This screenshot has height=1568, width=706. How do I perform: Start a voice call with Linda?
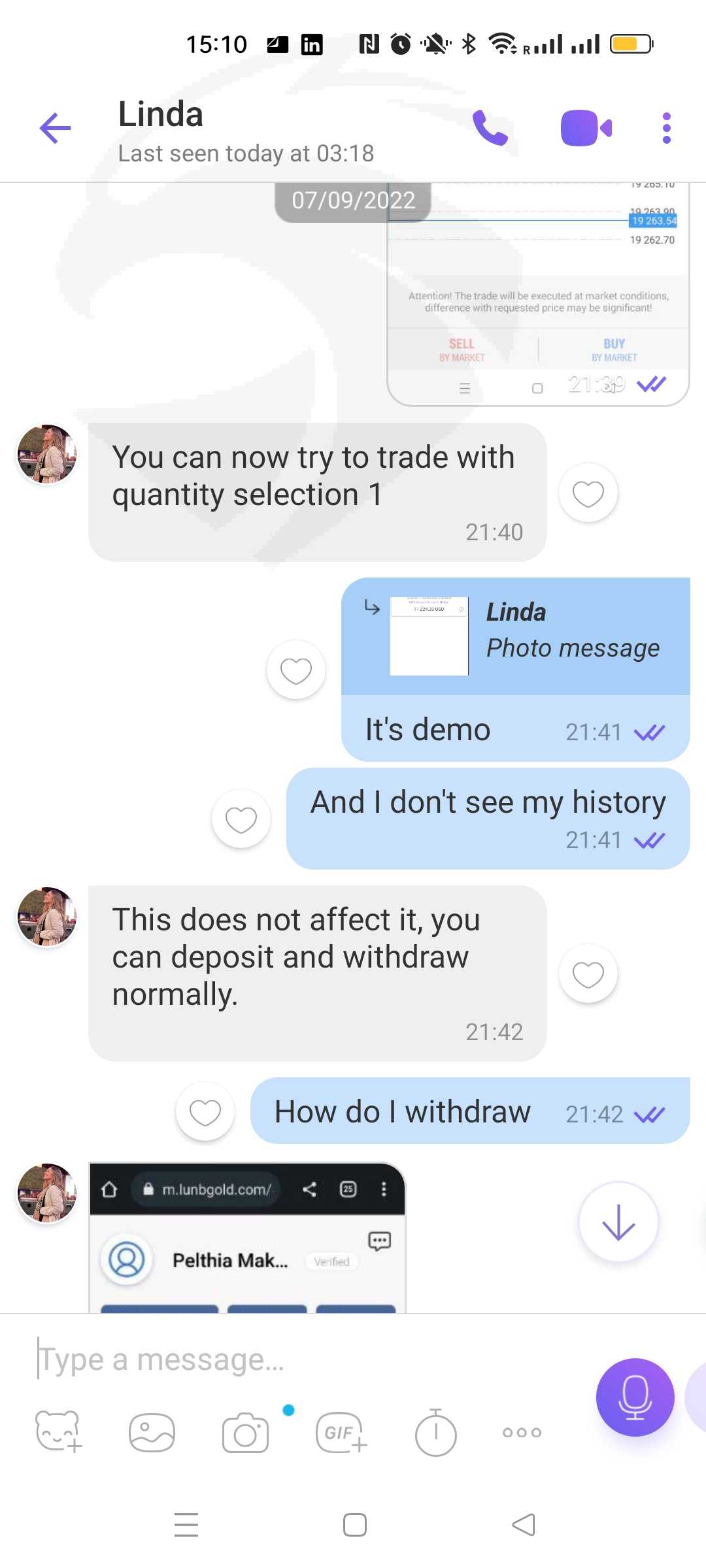click(x=490, y=127)
